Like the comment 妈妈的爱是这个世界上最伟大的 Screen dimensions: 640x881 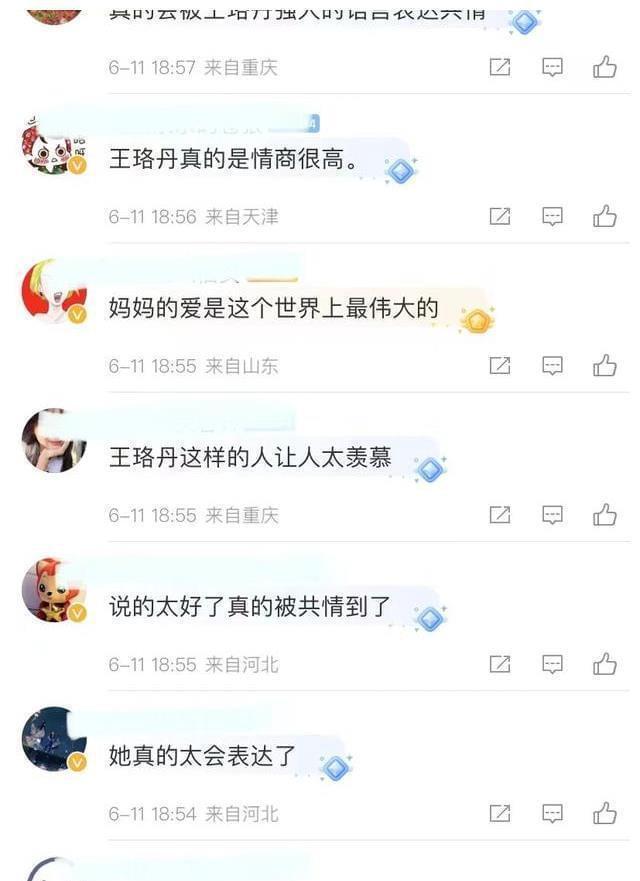coord(604,366)
